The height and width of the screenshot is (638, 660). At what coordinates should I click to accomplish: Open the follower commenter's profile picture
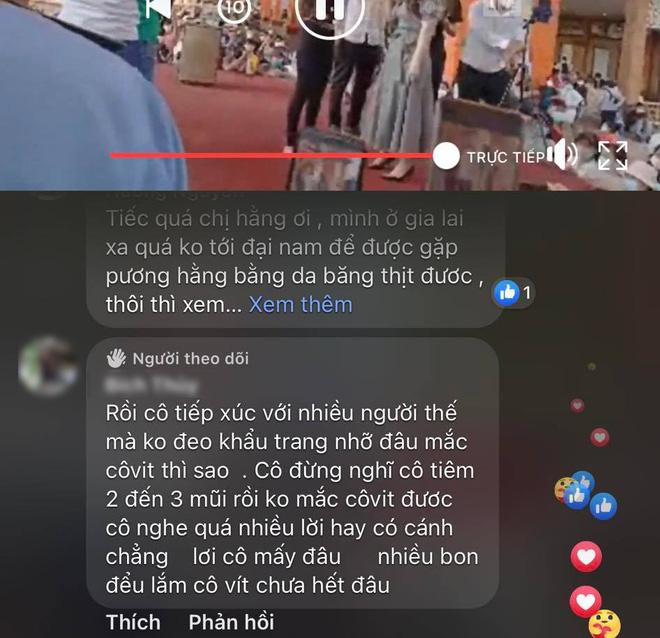click(x=47, y=366)
